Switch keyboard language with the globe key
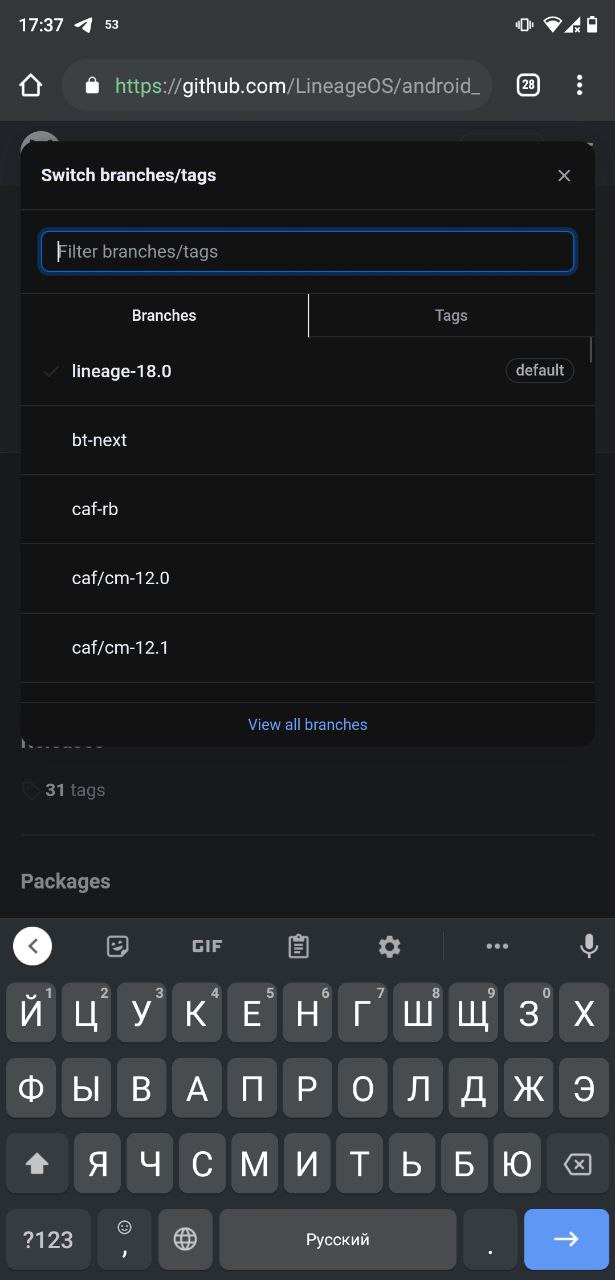Screen dimensions: 615x1280 pos(185,1239)
